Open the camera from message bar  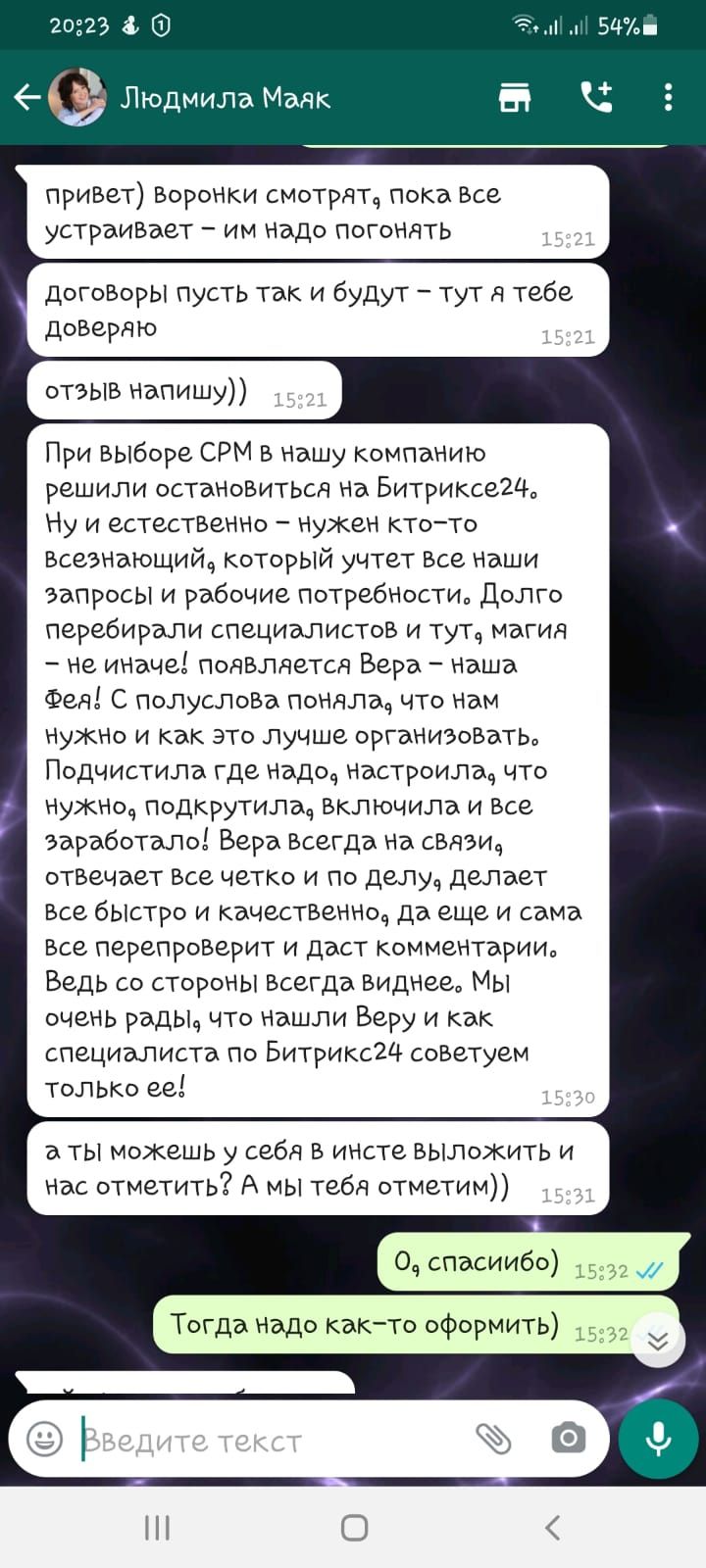[x=568, y=1439]
